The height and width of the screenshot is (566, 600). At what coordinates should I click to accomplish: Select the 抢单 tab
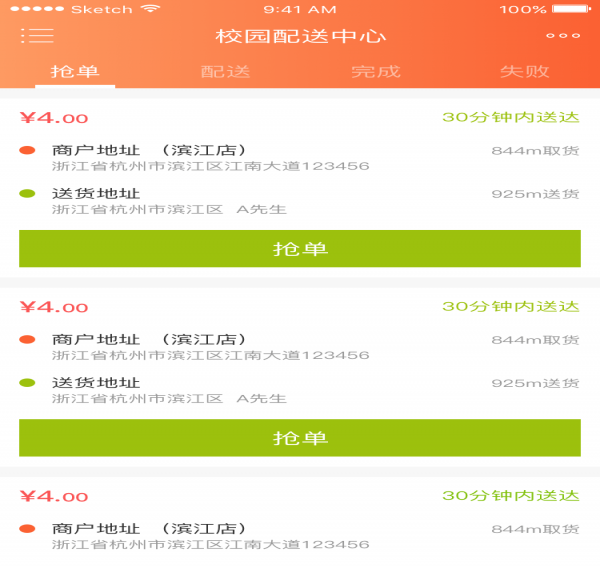point(75,72)
